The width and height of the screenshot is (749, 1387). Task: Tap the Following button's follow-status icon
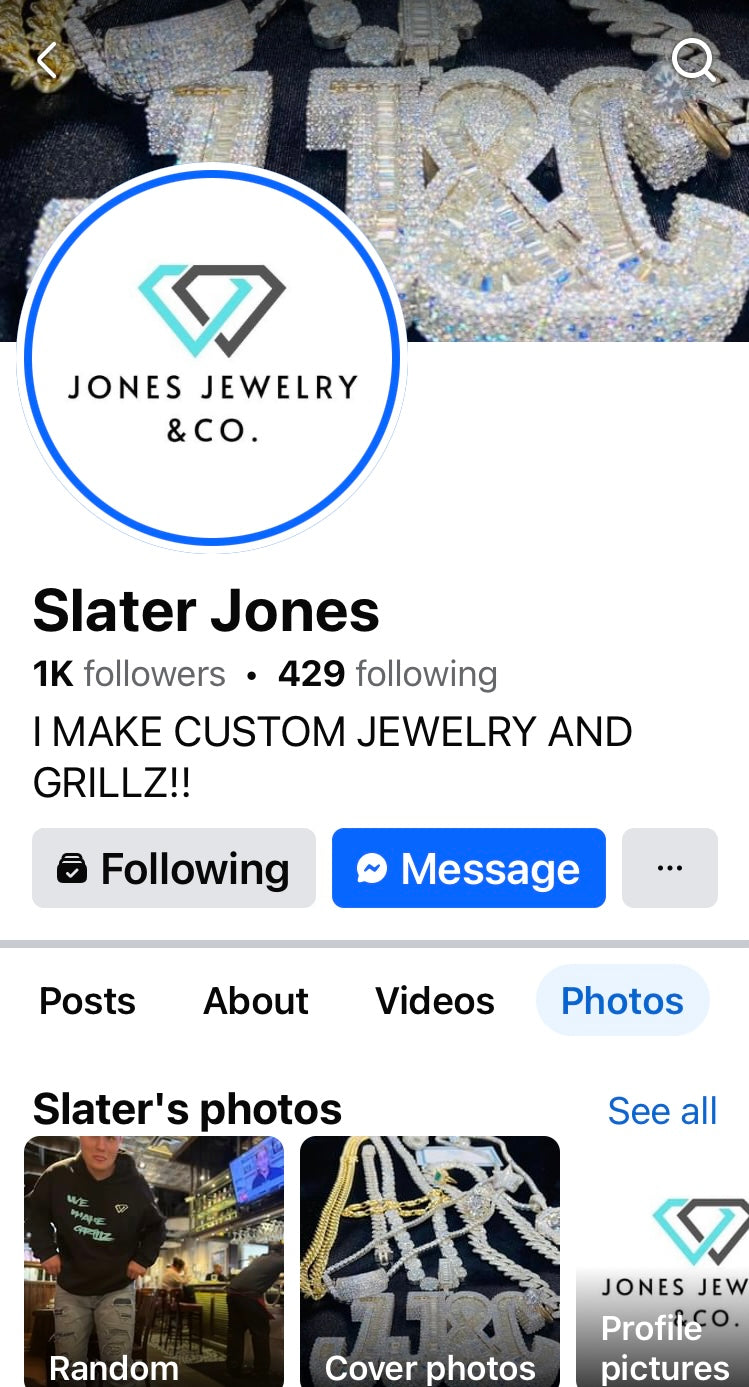tap(72, 868)
